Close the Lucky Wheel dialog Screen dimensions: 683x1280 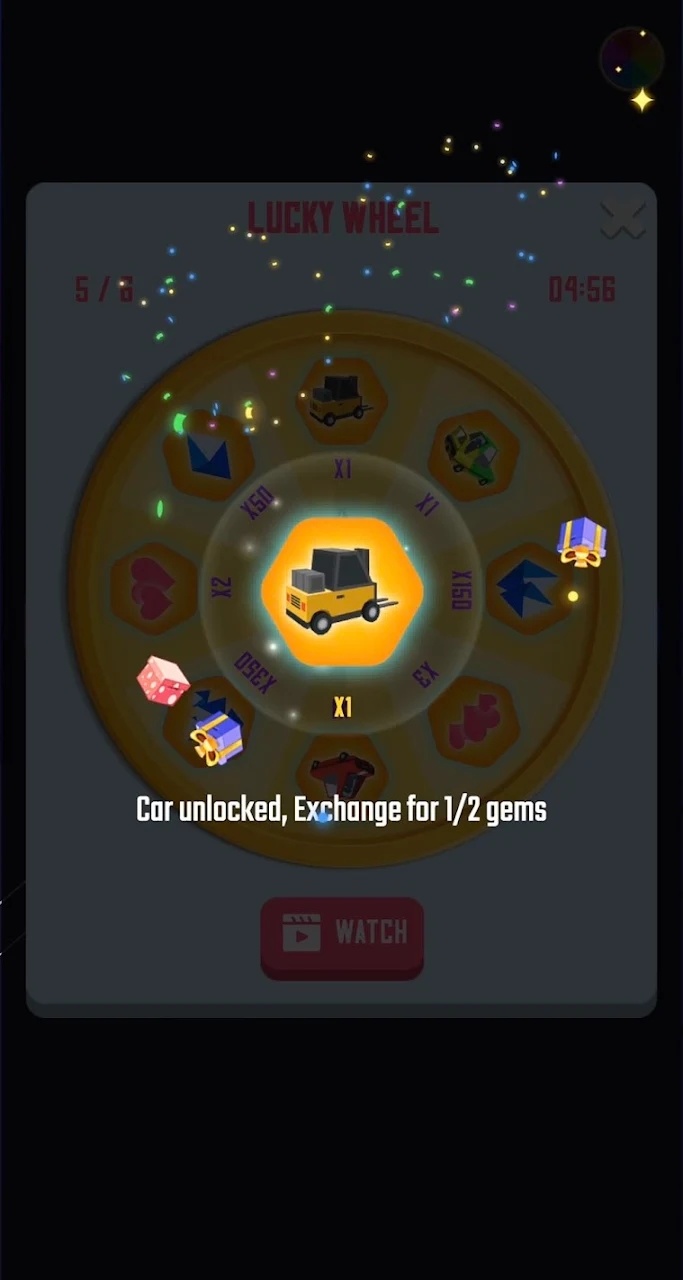(622, 219)
